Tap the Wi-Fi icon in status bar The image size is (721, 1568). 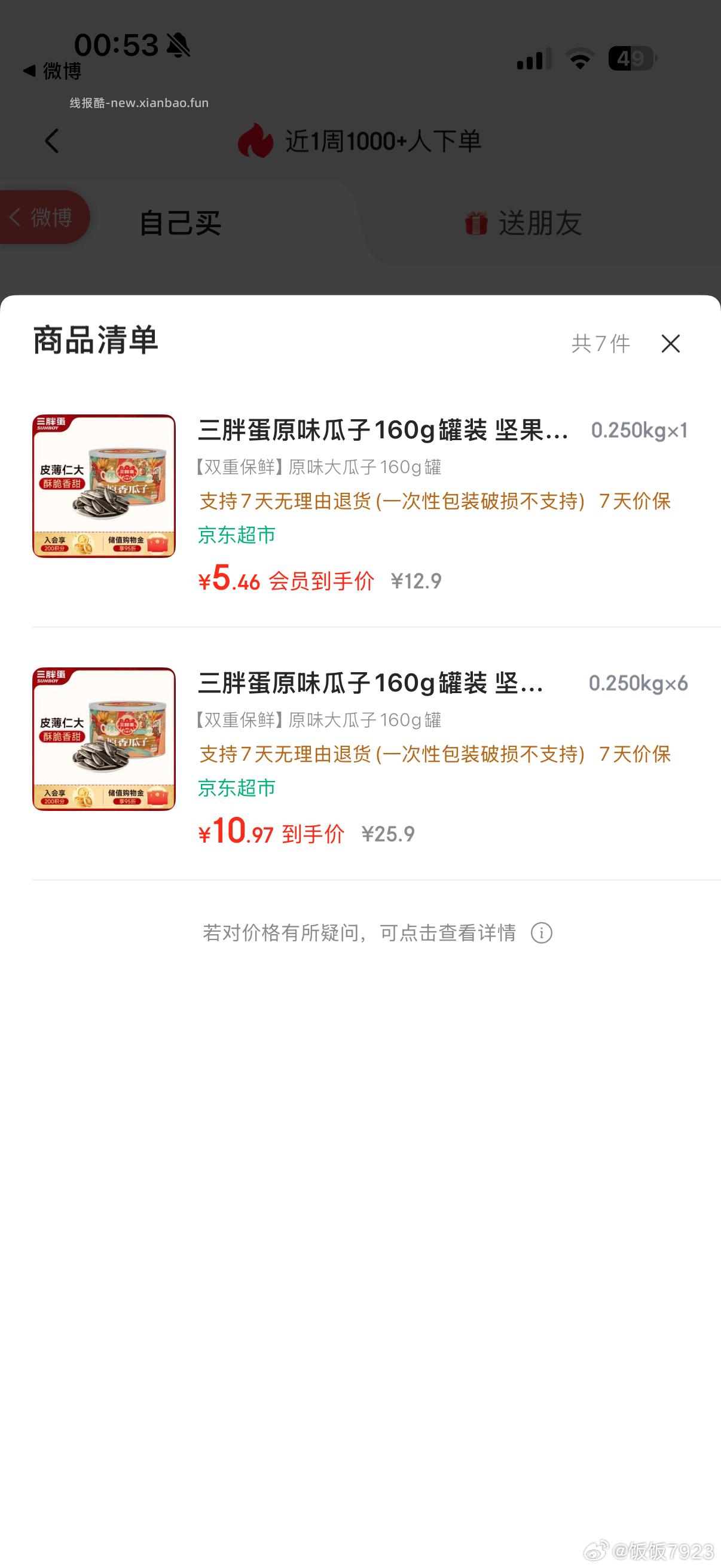(580, 58)
